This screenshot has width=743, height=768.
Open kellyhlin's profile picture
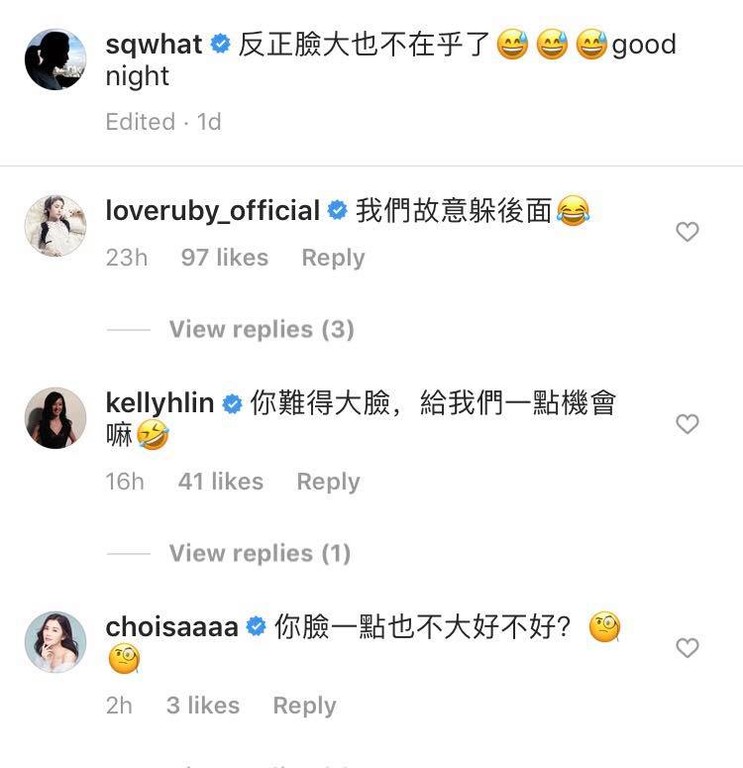tap(55, 418)
